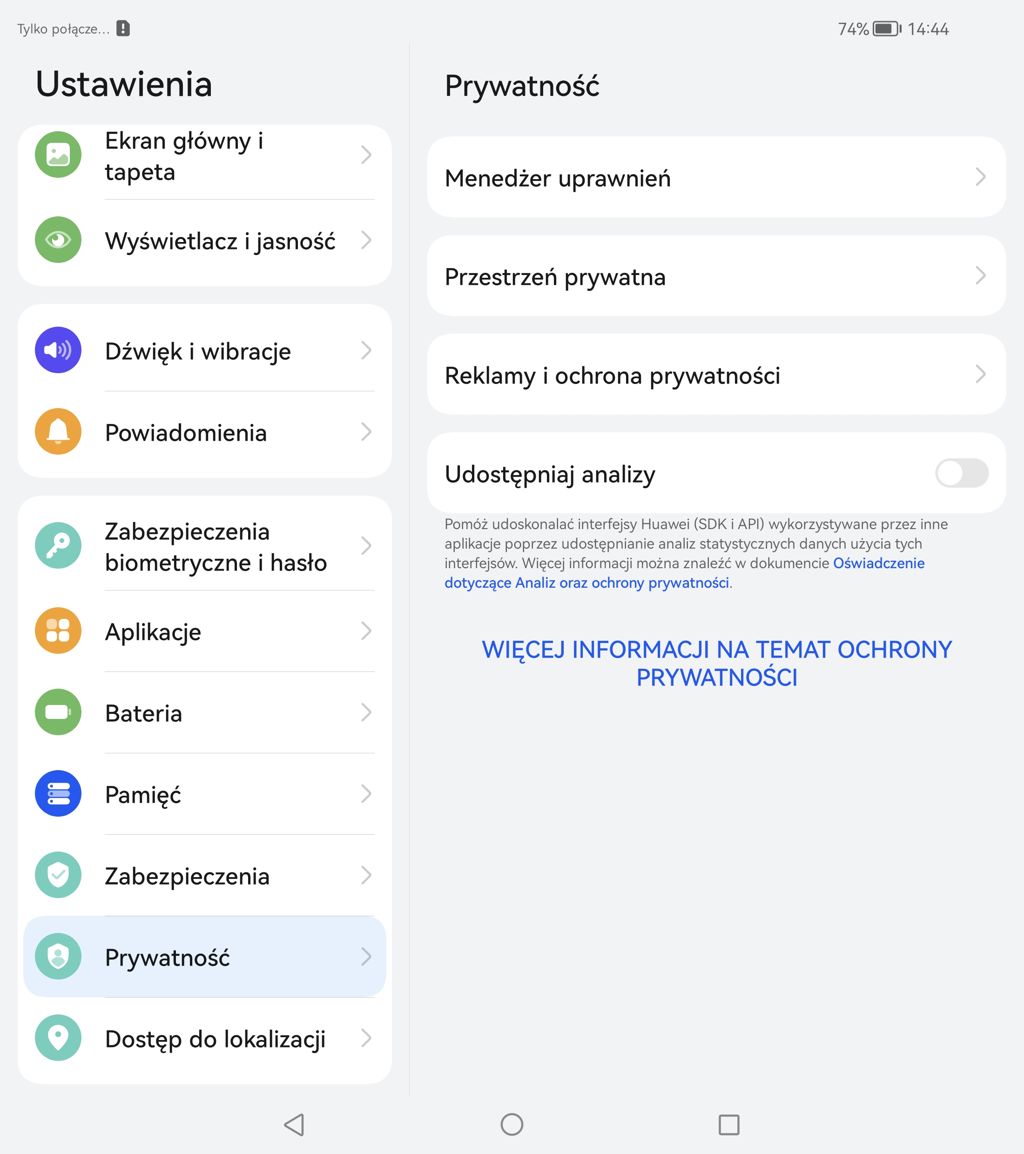Select Powiadomienia in the settings list
1024x1154 pixels.
[204, 433]
